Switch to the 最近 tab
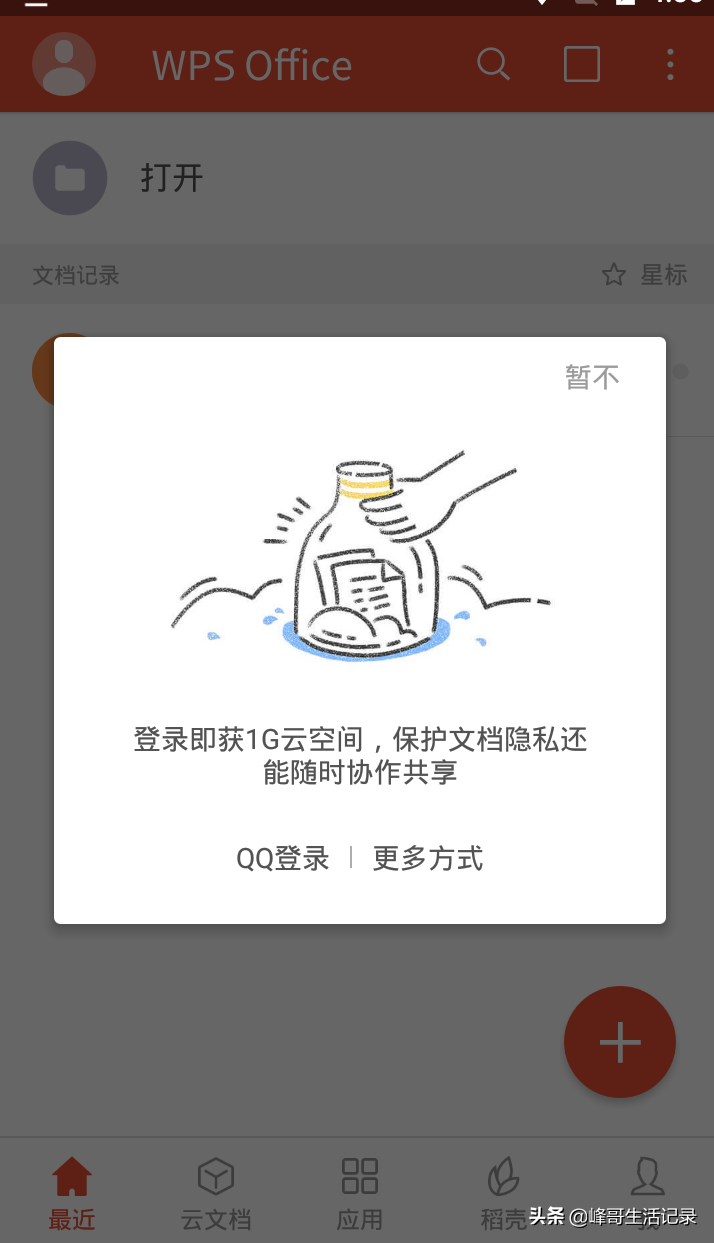Image resolution: width=714 pixels, height=1243 pixels. click(72, 1193)
